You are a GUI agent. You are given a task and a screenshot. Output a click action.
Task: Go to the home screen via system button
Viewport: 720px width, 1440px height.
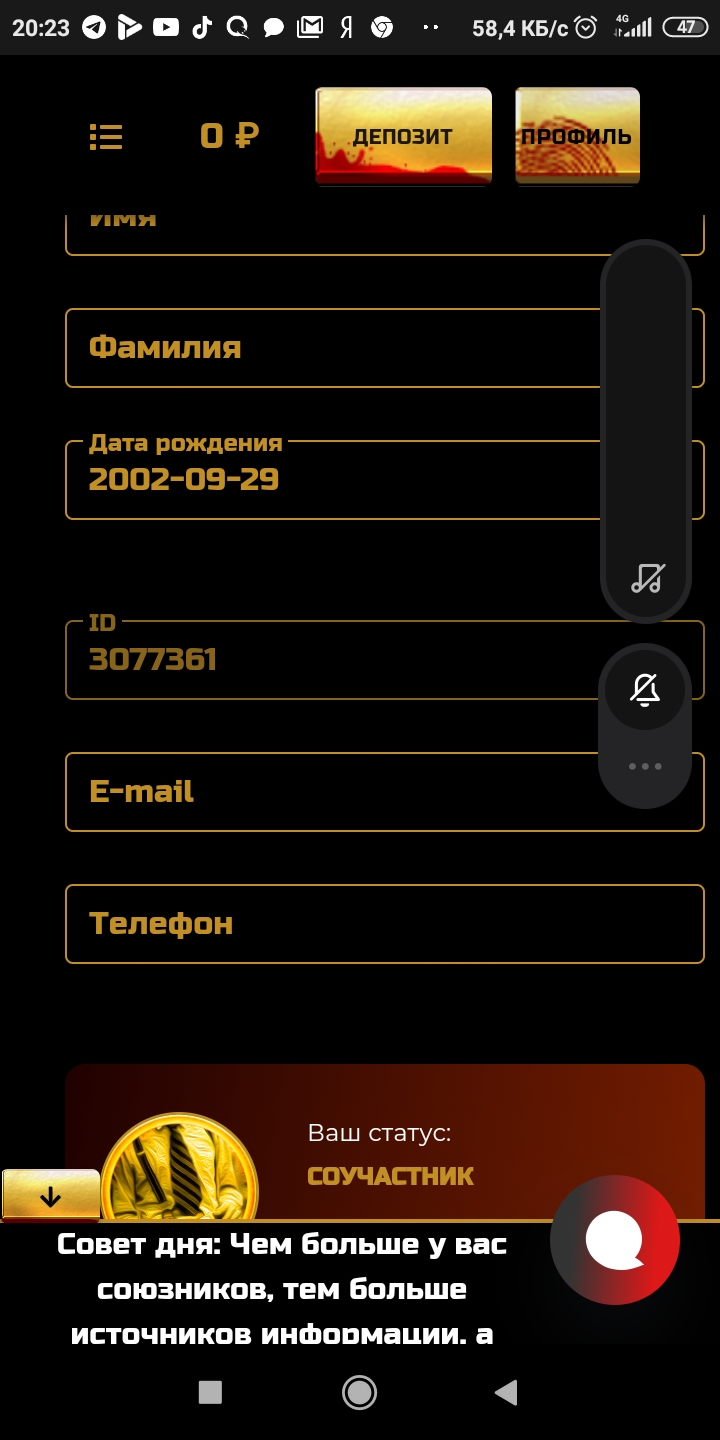[359, 1392]
